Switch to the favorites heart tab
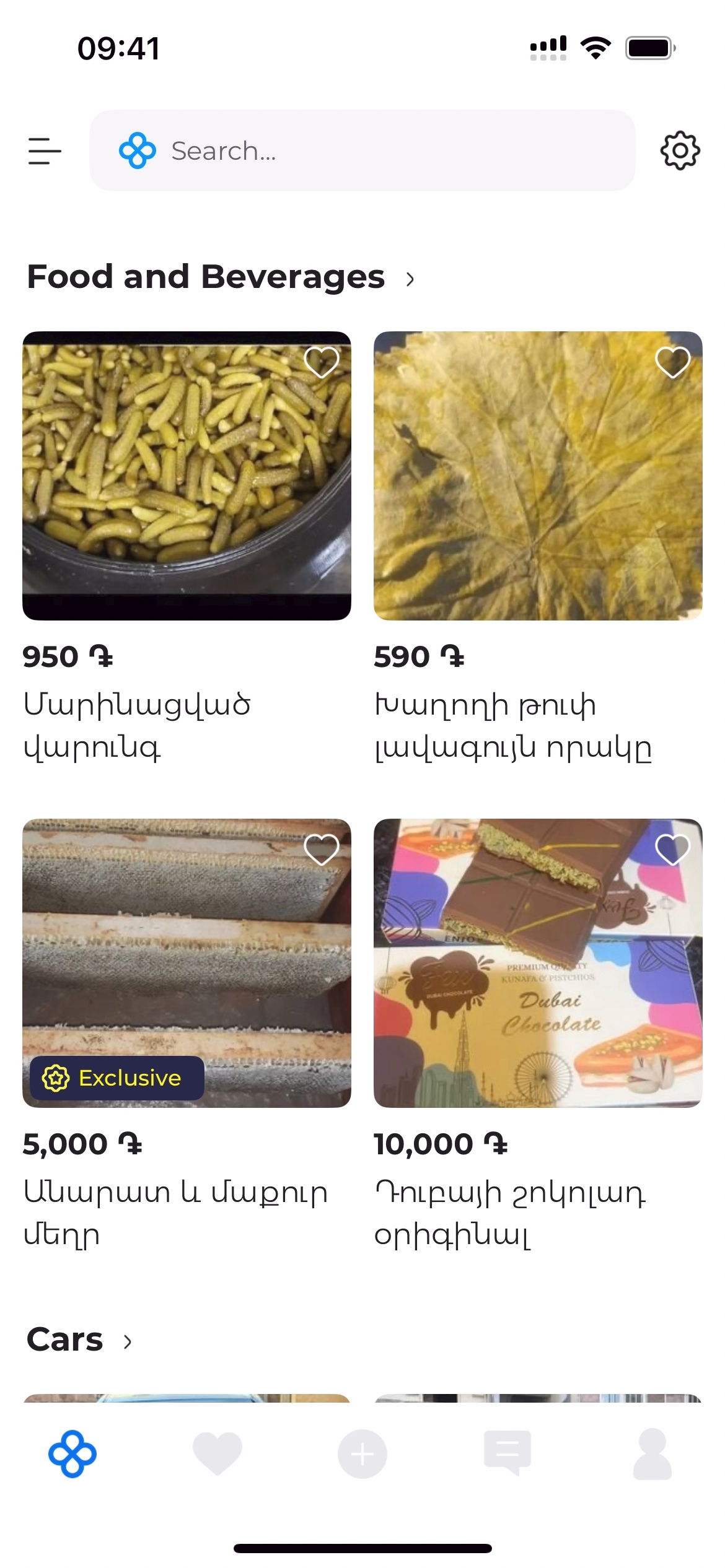 point(217,1453)
